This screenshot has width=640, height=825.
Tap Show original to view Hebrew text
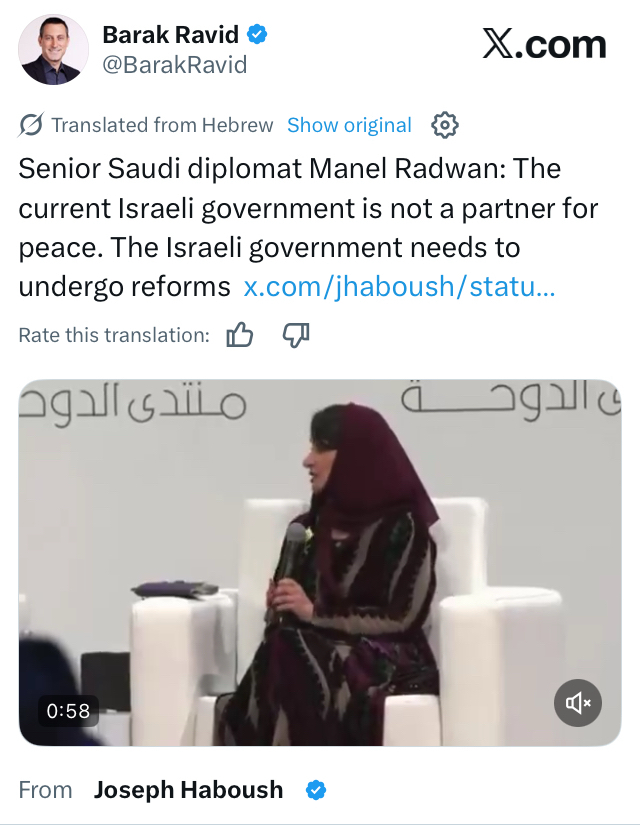349,125
